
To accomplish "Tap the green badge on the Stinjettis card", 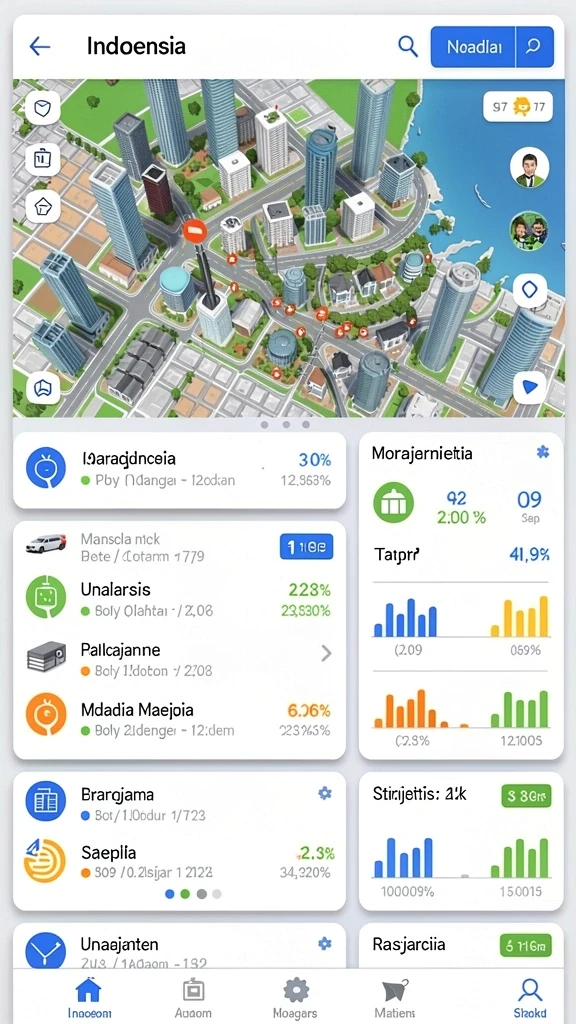I will (x=526, y=795).
